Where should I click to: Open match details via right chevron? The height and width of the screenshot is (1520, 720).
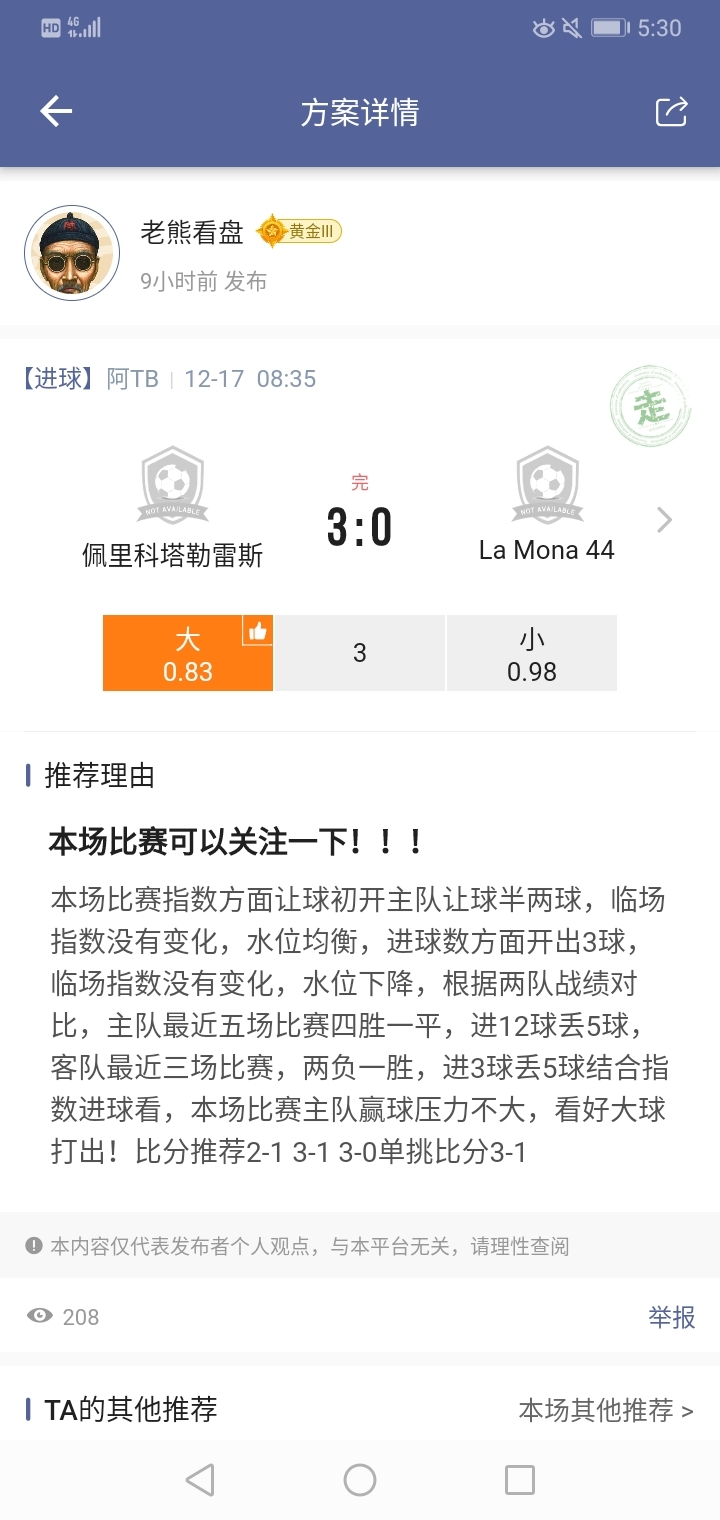click(664, 520)
